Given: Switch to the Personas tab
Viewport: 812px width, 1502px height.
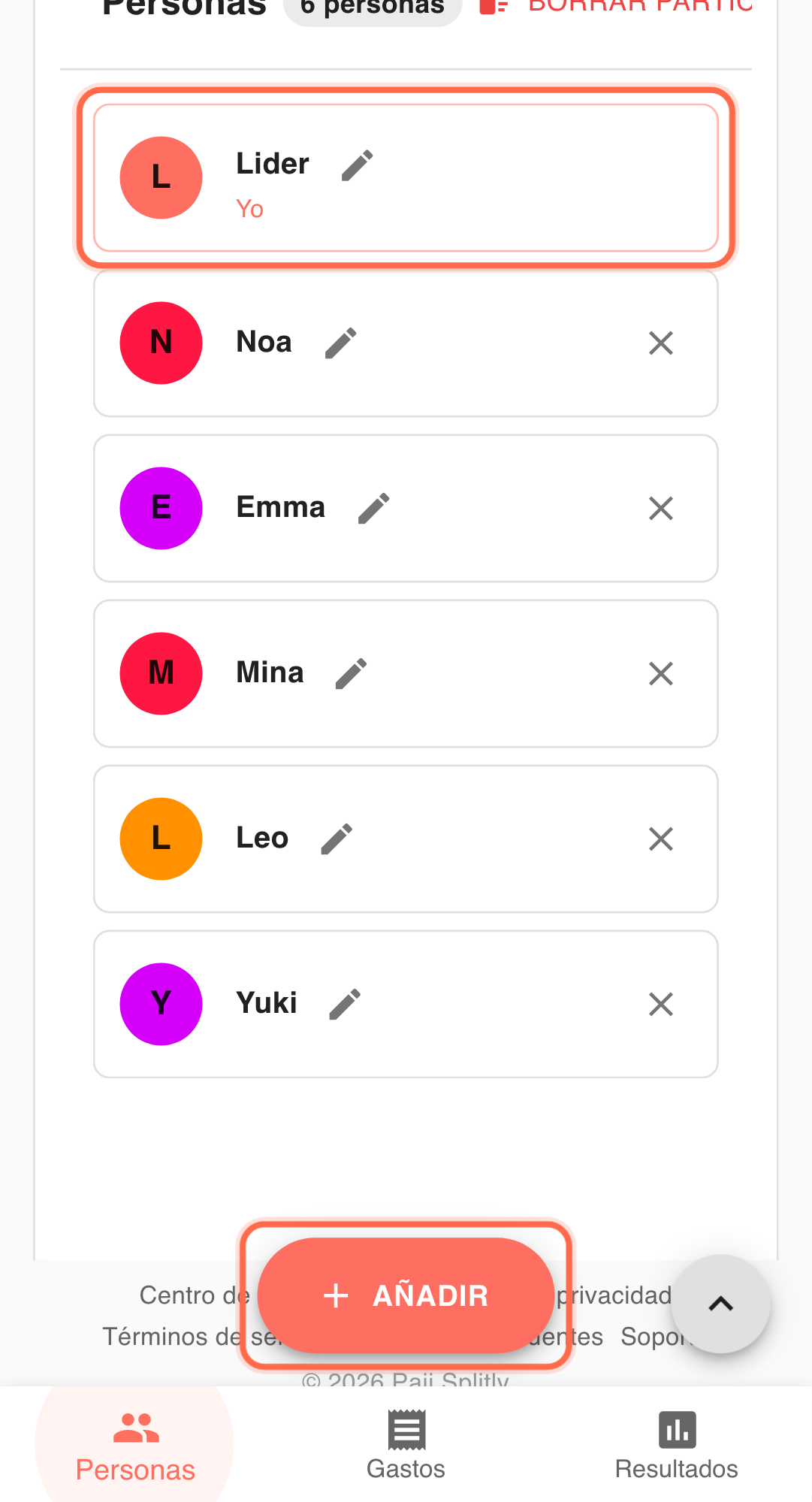Looking at the screenshot, I should coord(135,1443).
